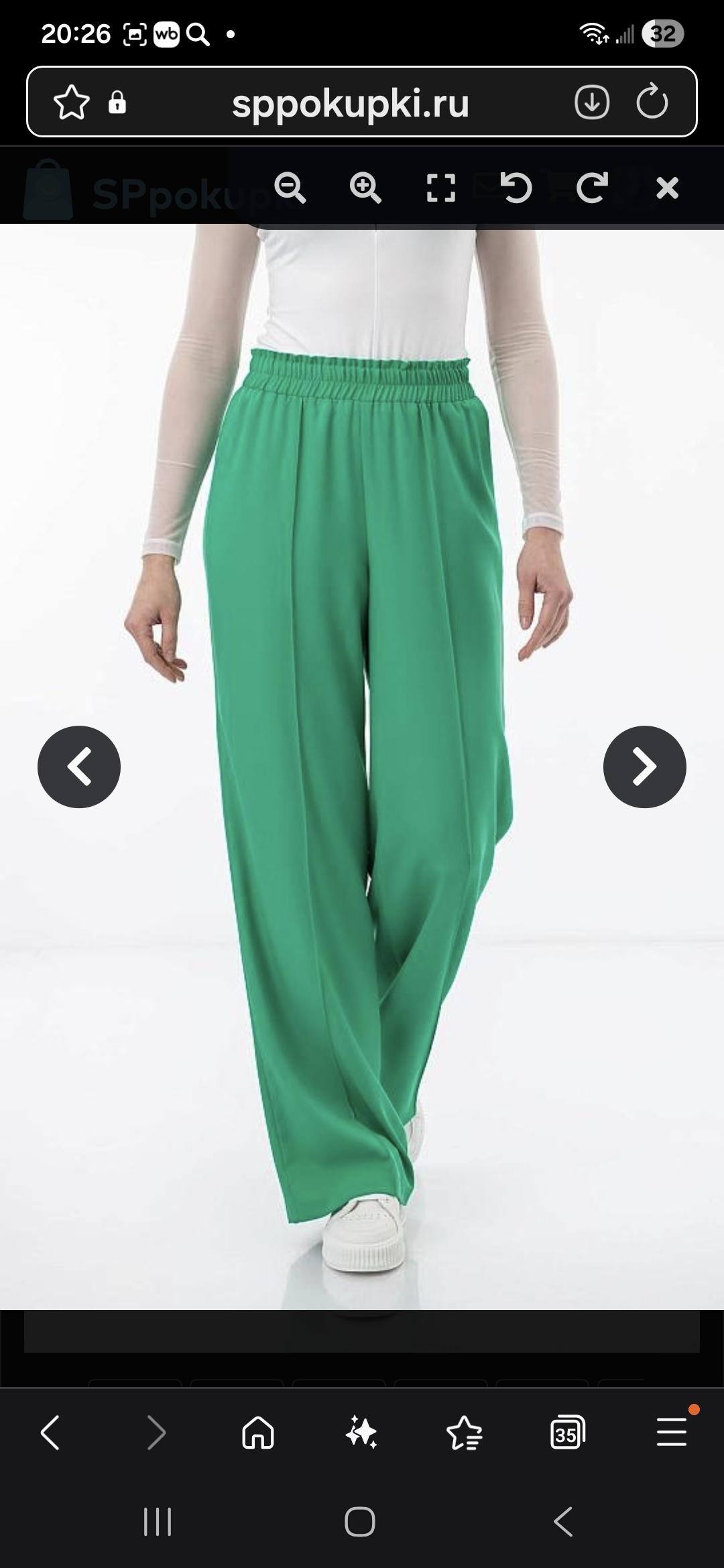Go to the browser home page
The height and width of the screenshot is (1568, 724).
coord(258,1433)
